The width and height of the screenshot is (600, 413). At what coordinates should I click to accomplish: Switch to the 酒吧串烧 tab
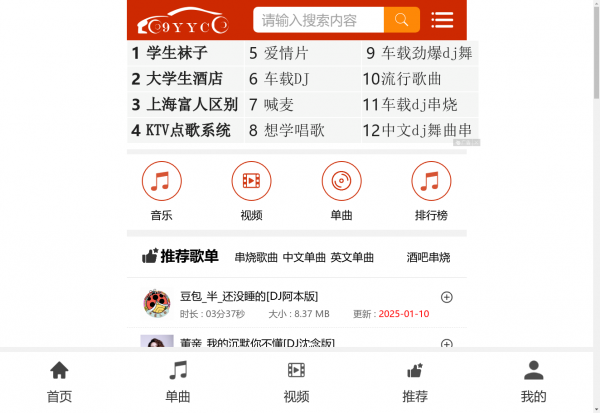coord(428,257)
